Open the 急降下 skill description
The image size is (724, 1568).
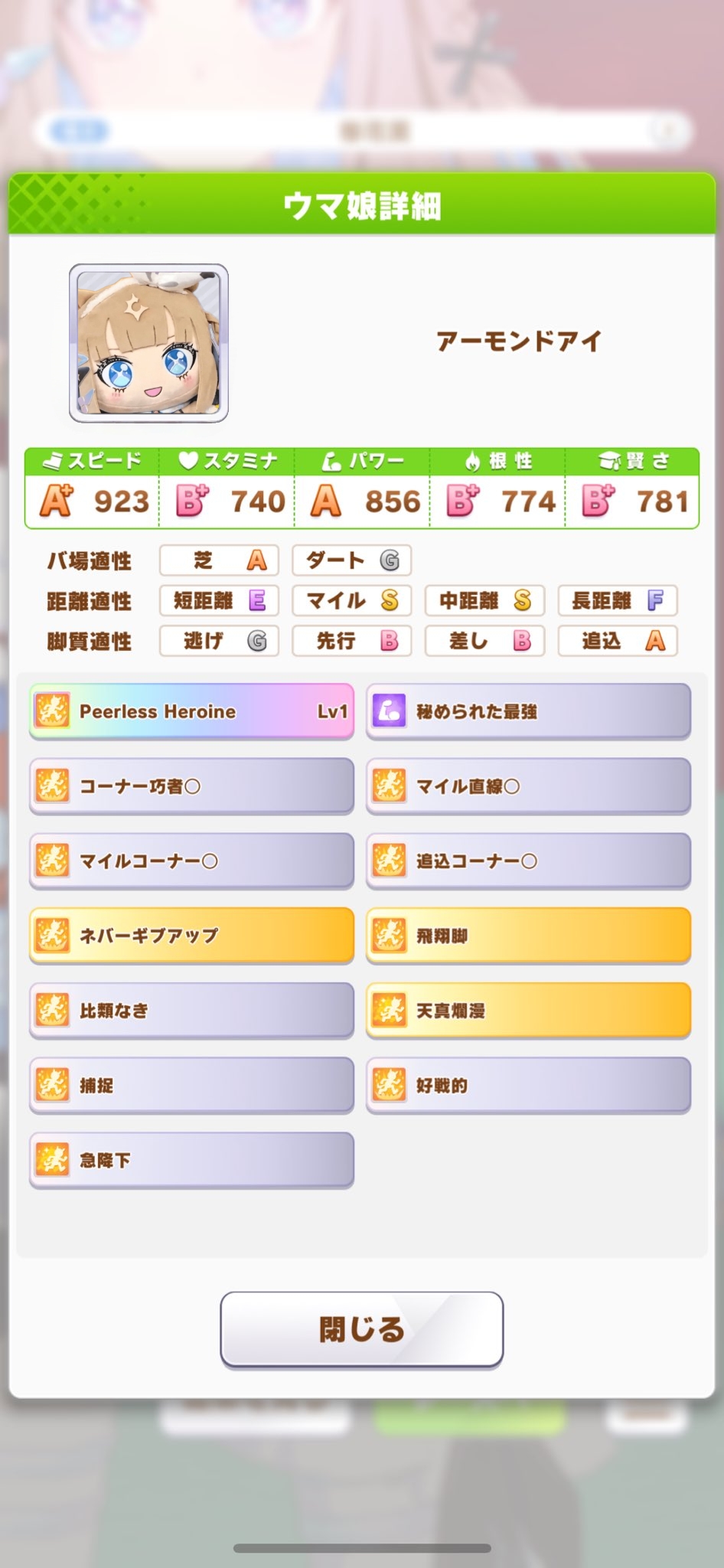[x=191, y=1160]
